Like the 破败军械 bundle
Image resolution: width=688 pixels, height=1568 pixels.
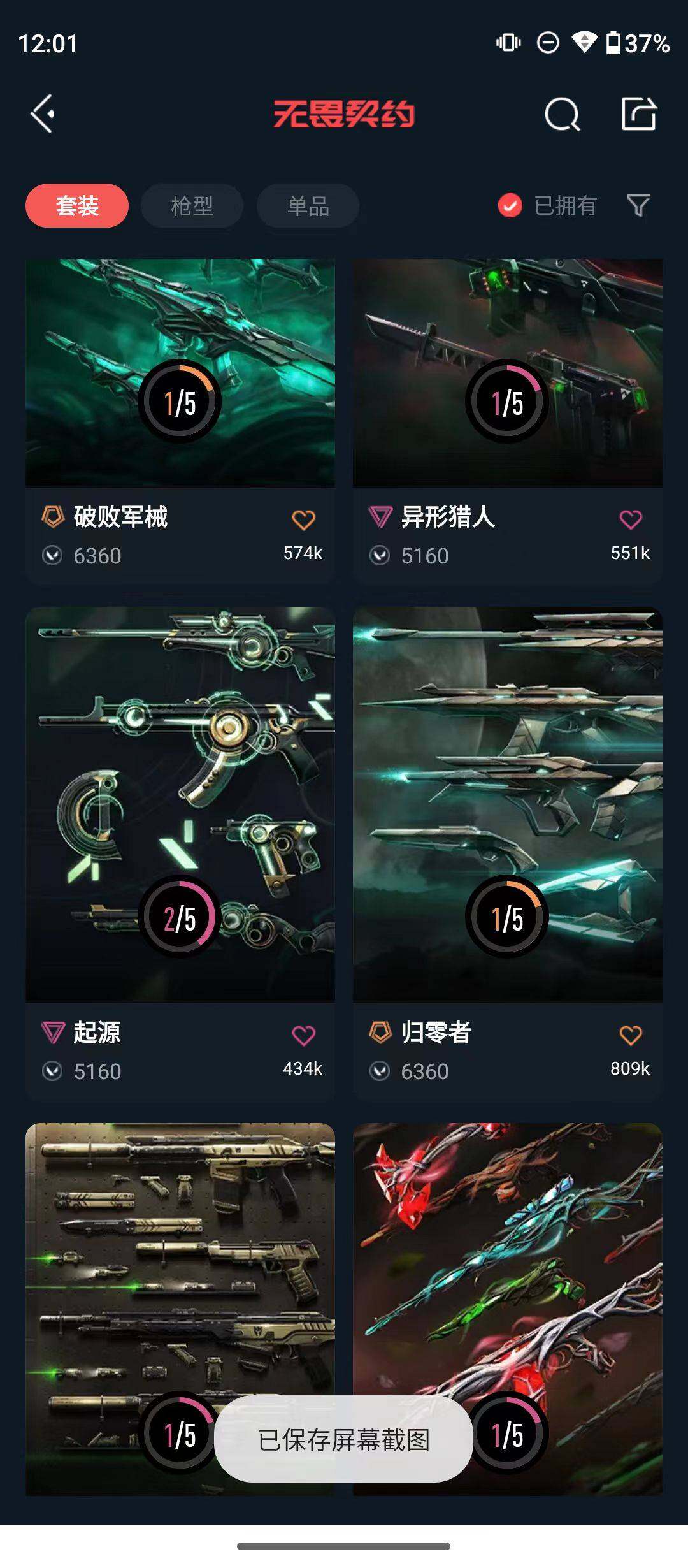pyautogui.click(x=303, y=520)
